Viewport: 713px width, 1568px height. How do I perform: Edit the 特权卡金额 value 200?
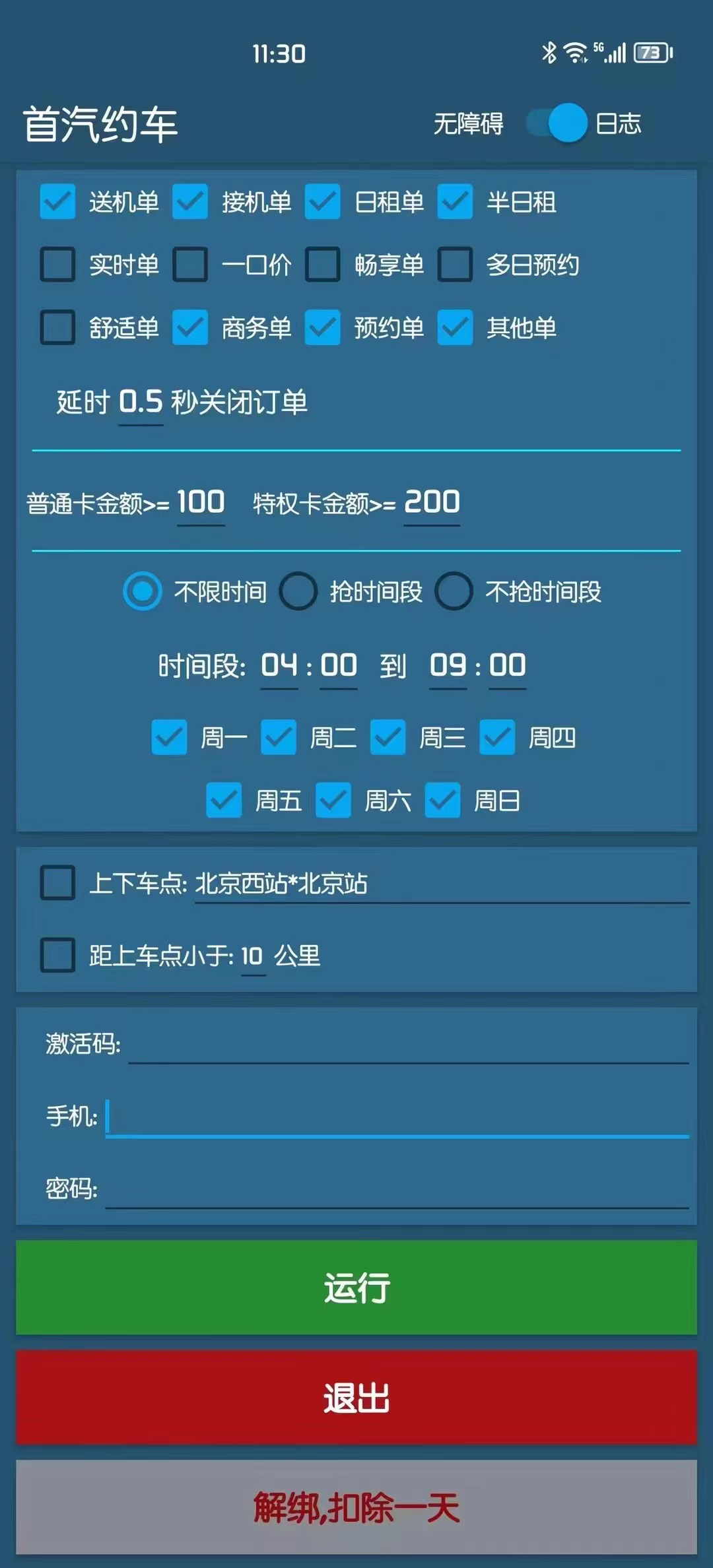pos(432,503)
